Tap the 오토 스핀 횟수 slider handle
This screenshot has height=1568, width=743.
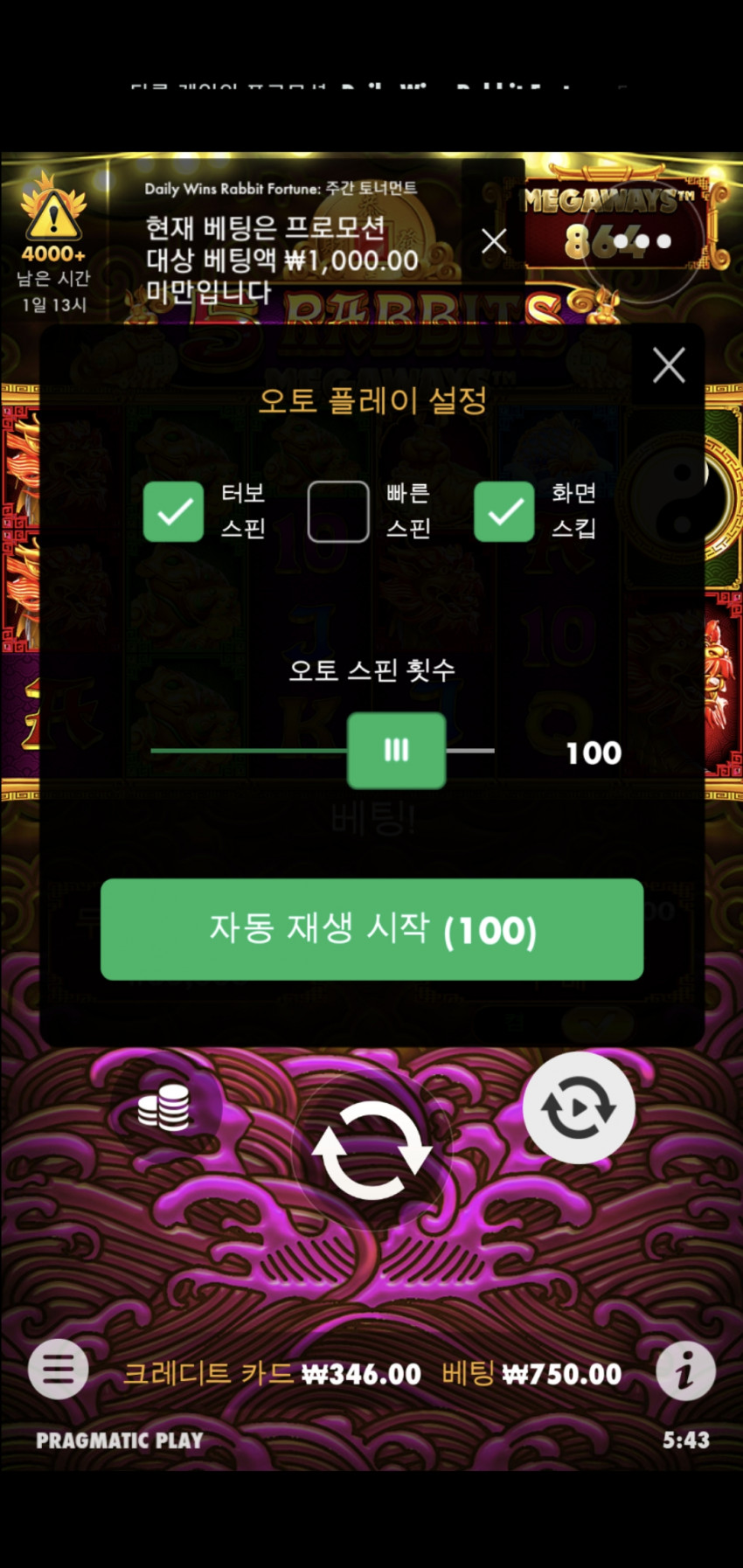point(397,750)
